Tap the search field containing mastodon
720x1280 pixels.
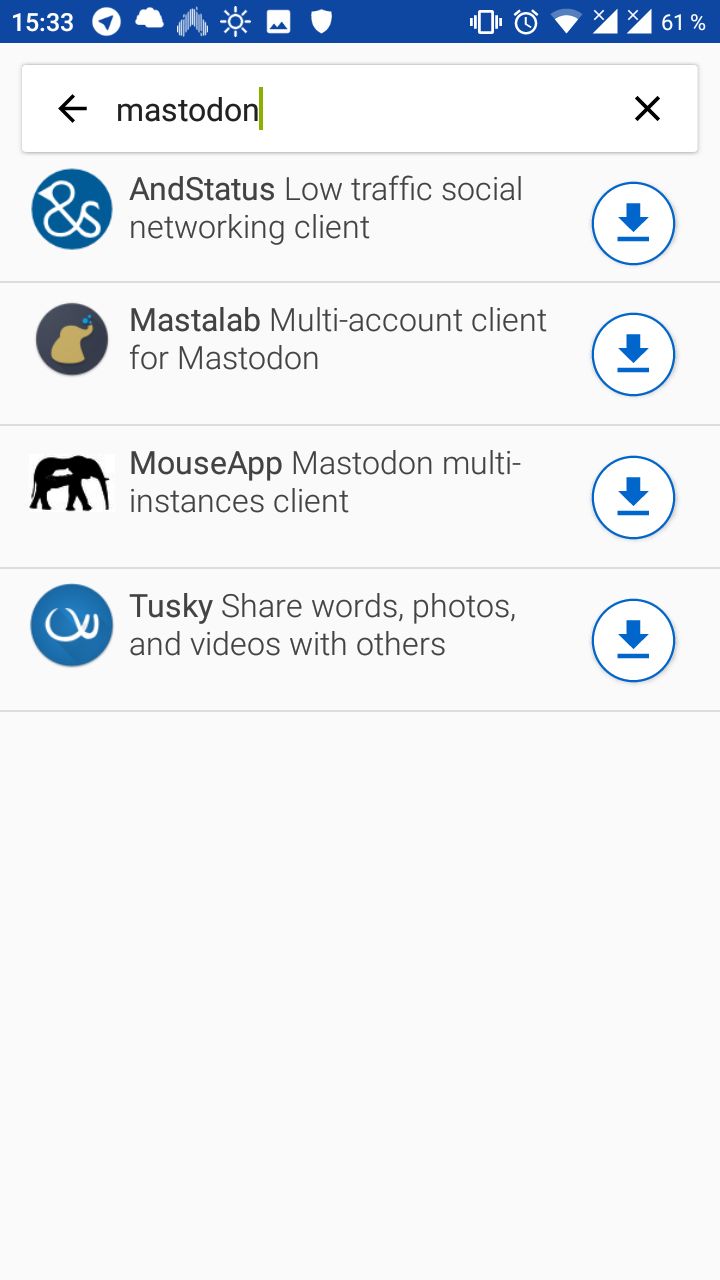coord(360,109)
